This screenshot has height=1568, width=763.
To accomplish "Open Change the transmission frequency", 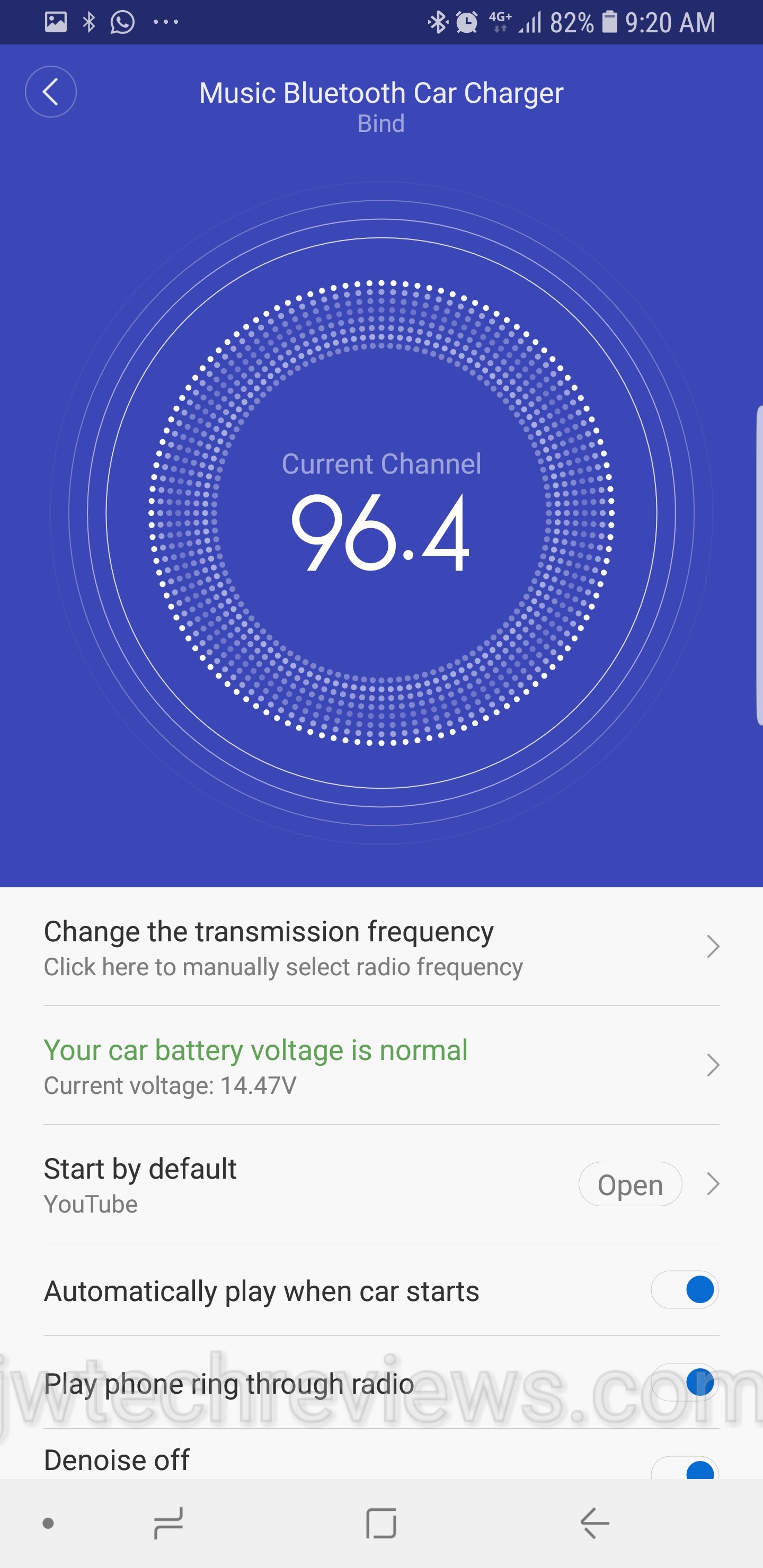I will tap(380, 947).
